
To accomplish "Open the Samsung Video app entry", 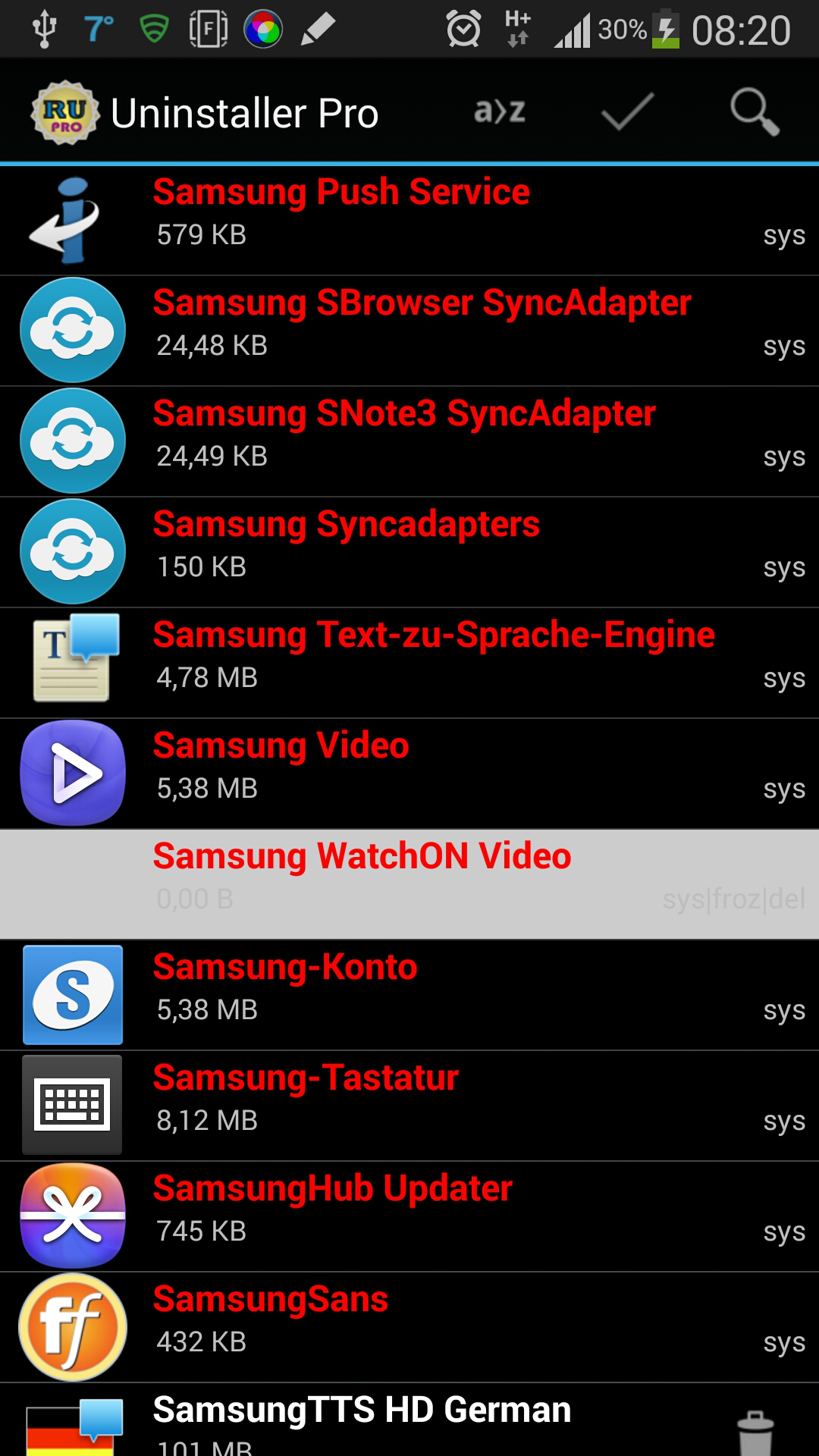I will click(409, 773).
